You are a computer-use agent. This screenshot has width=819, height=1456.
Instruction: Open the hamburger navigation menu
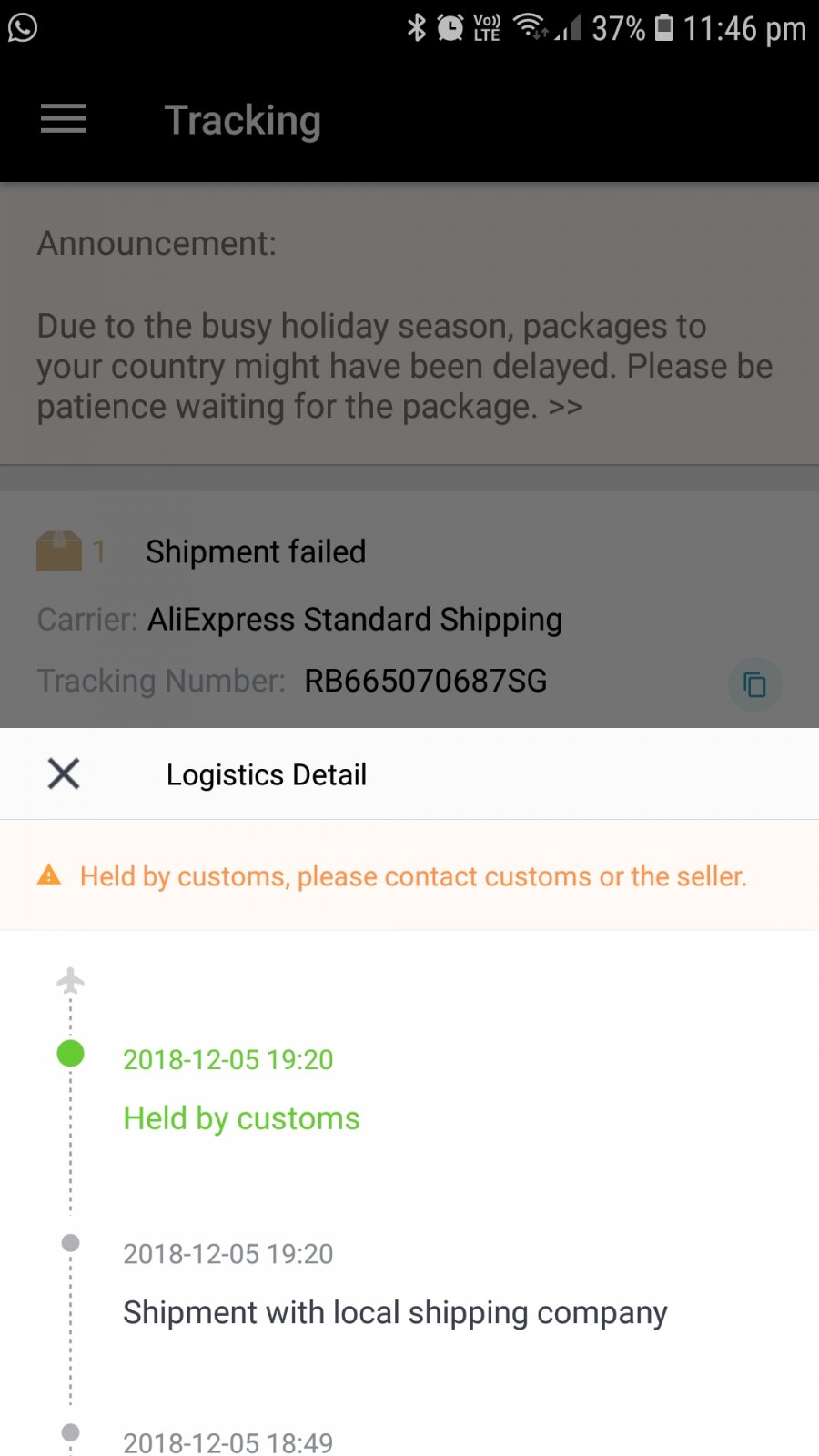pyautogui.click(x=64, y=119)
